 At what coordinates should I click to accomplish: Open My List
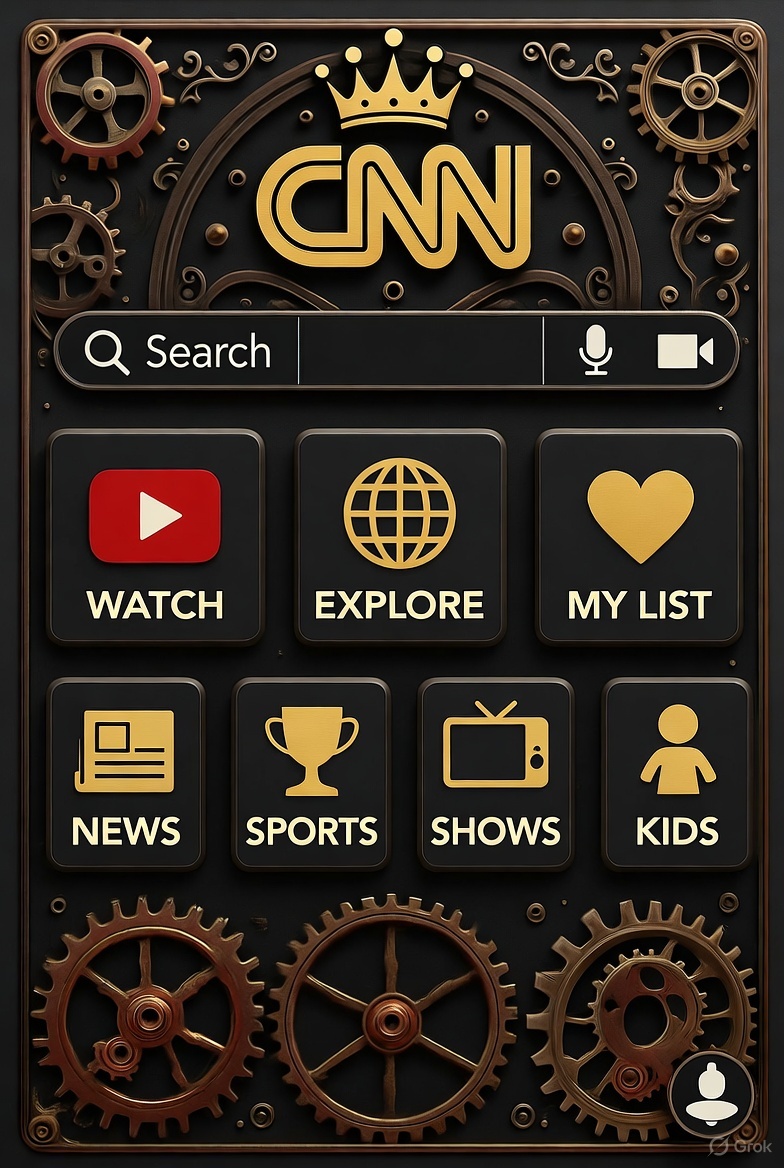[x=640, y=537]
